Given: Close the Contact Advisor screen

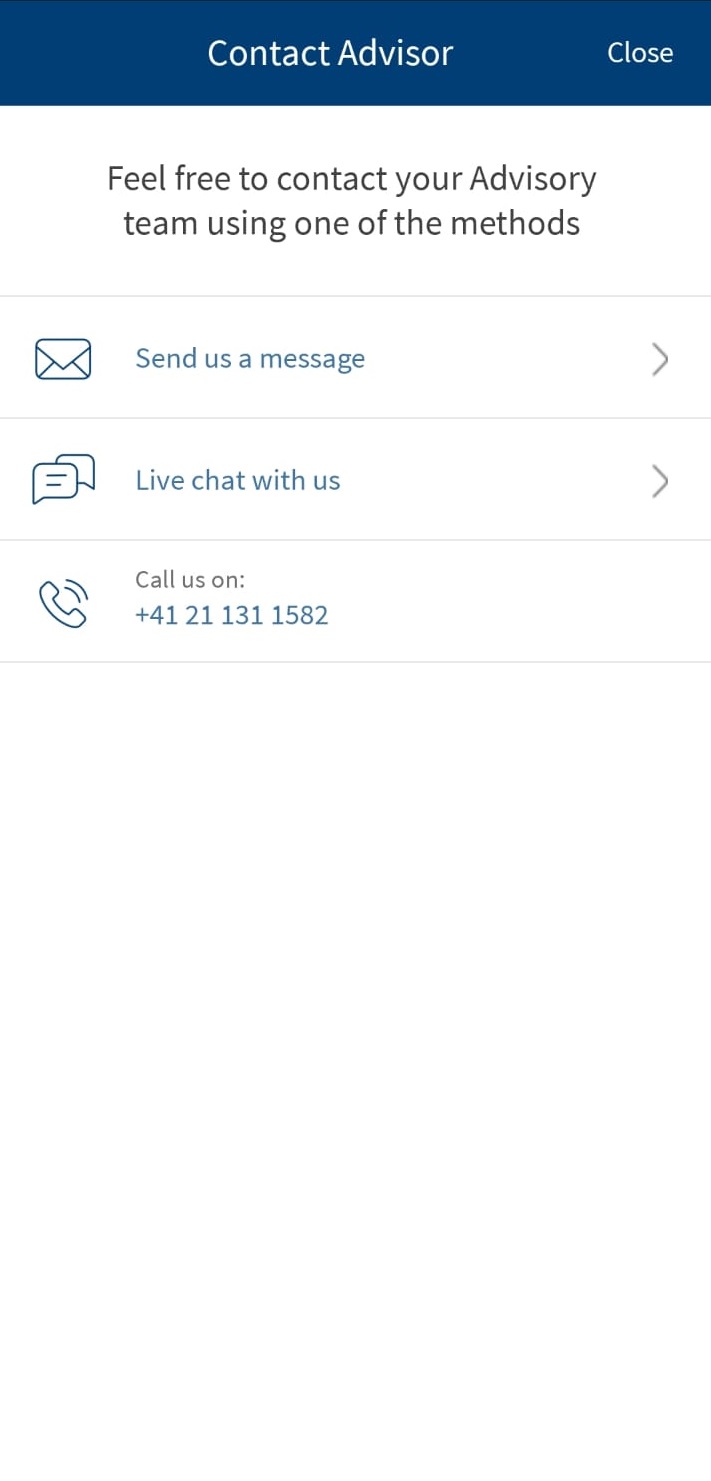Looking at the screenshot, I should click(640, 52).
